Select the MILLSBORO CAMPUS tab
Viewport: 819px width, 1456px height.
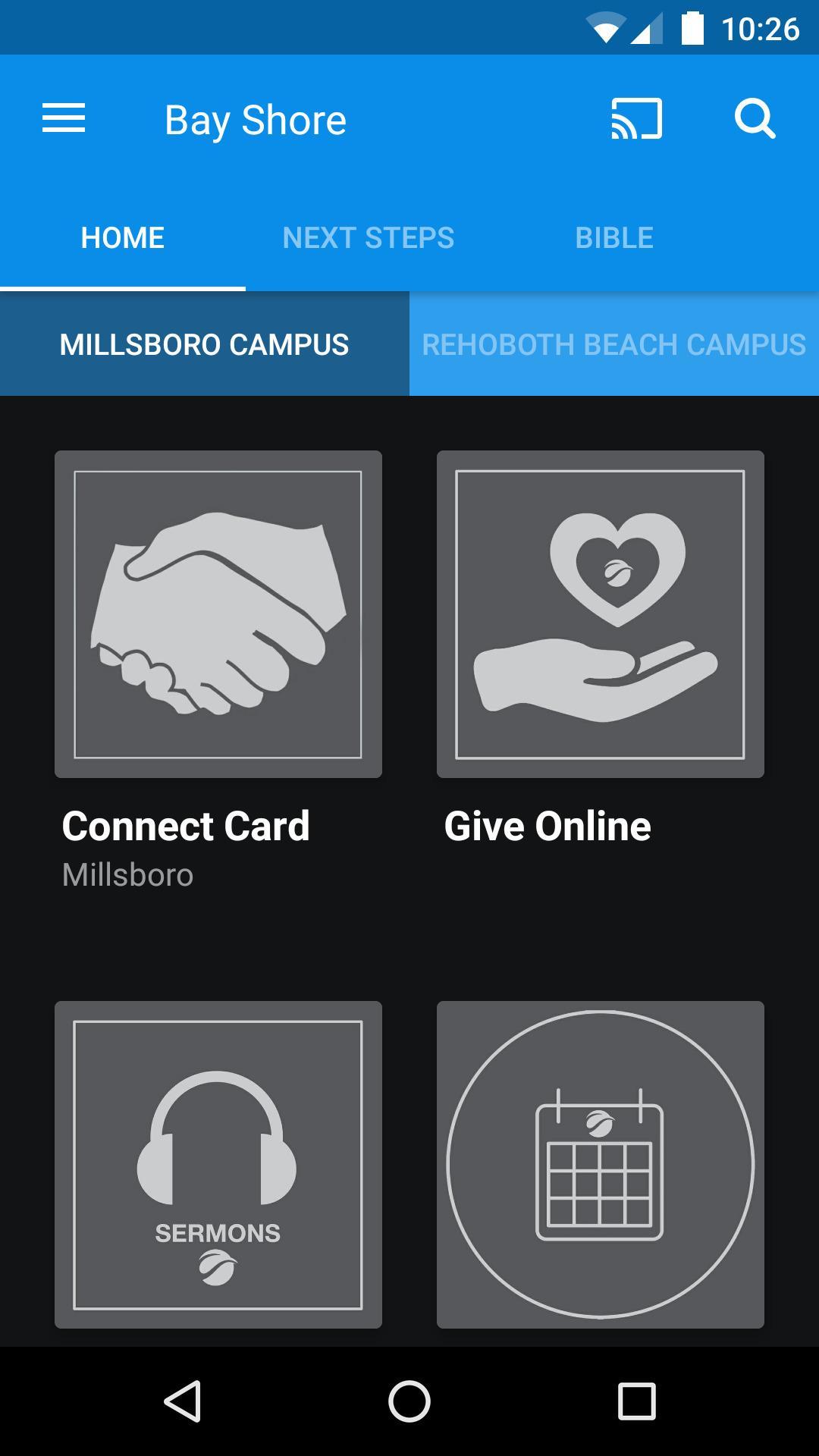tap(205, 344)
